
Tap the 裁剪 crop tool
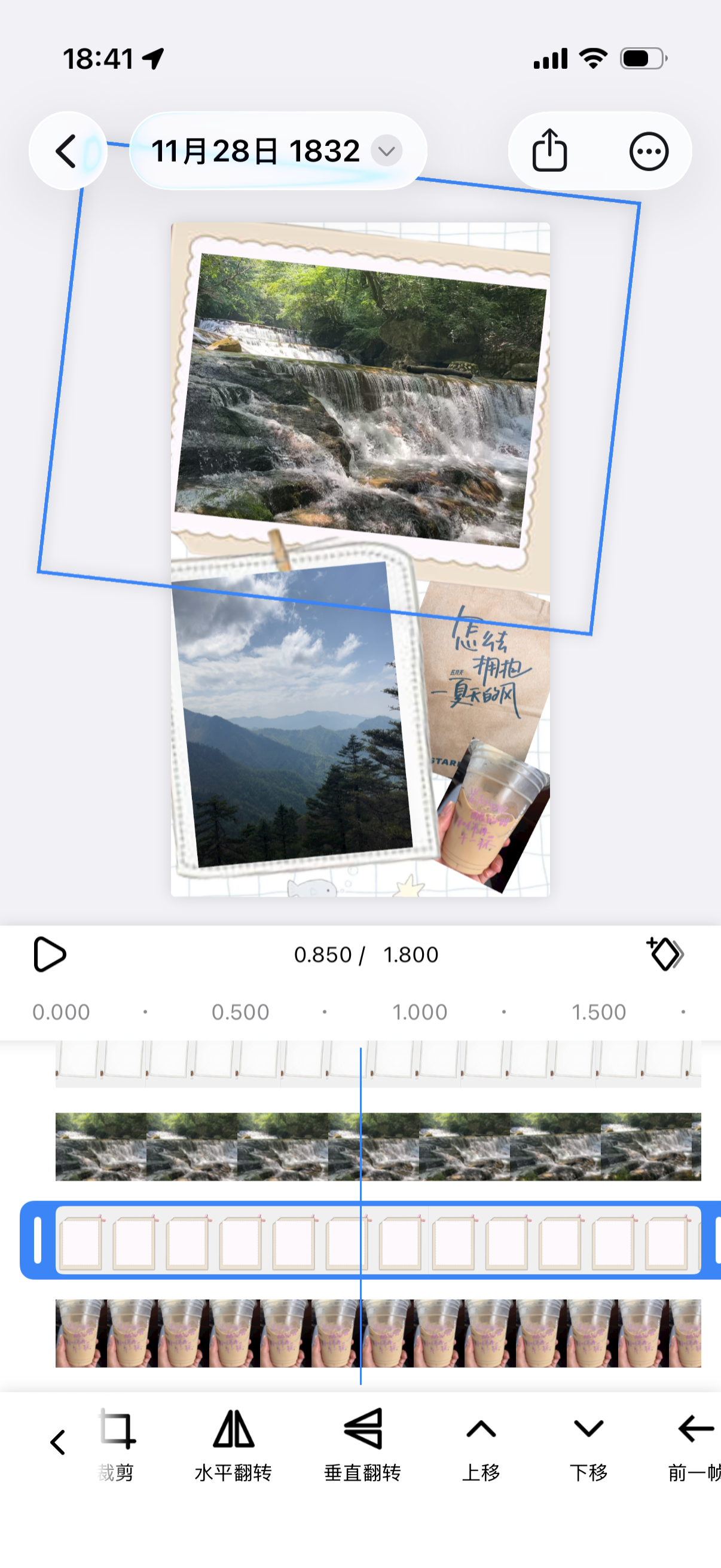pos(116,1444)
